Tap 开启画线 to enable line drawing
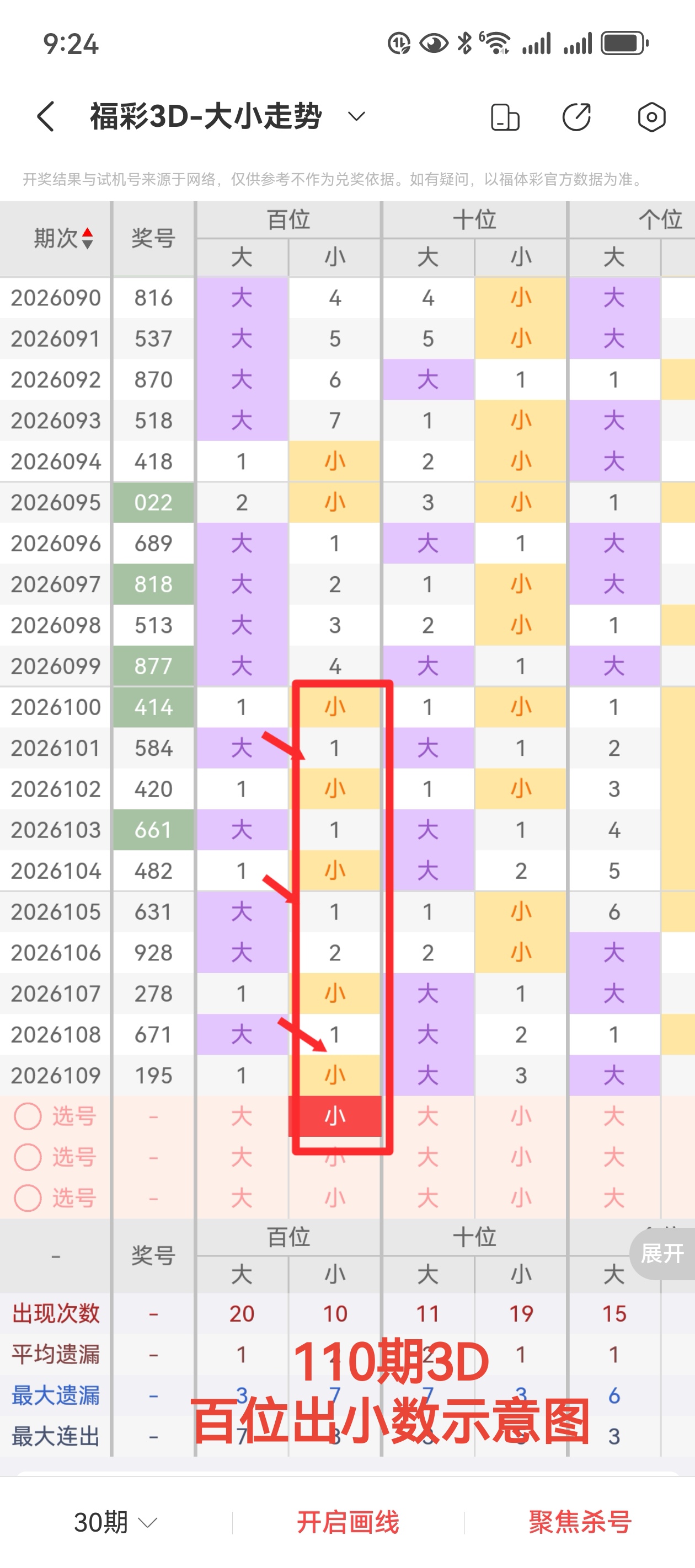The width and height of the screenshot is (695, 1568). 348,1522
